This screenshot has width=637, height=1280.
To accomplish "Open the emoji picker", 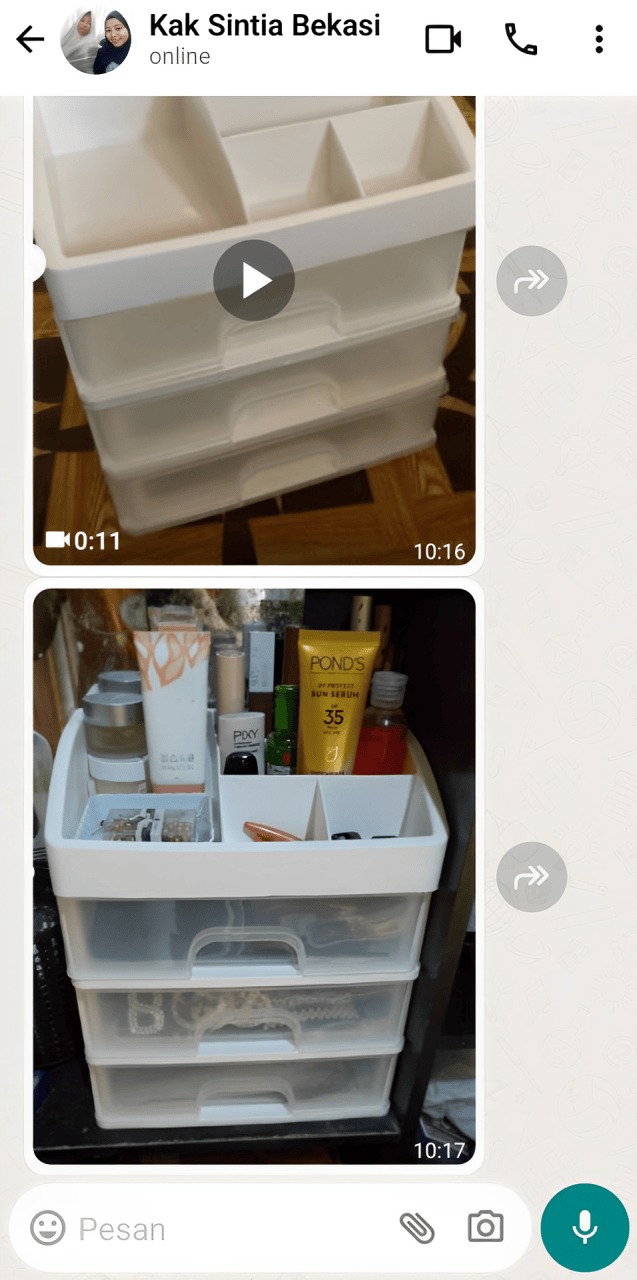I will pos(47,1228).
